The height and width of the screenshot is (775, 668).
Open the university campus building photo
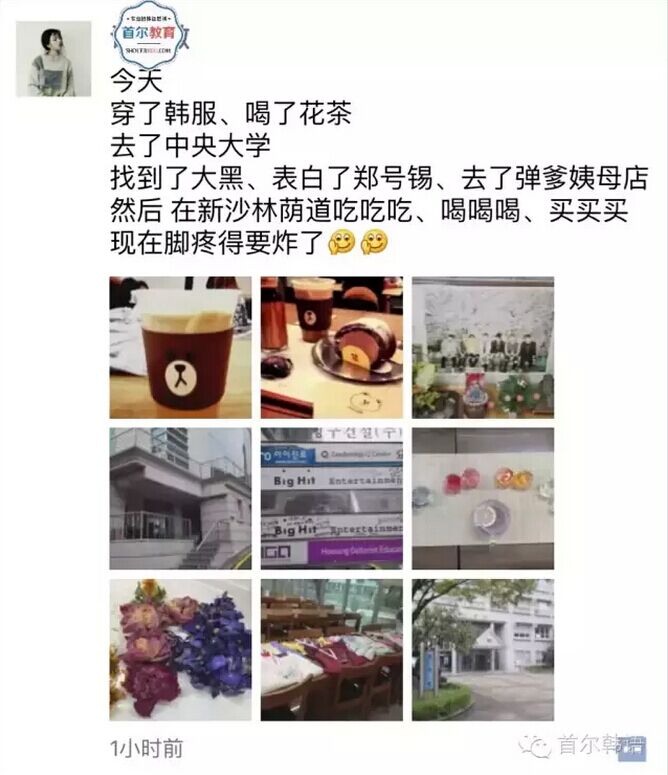pos(483,650)
